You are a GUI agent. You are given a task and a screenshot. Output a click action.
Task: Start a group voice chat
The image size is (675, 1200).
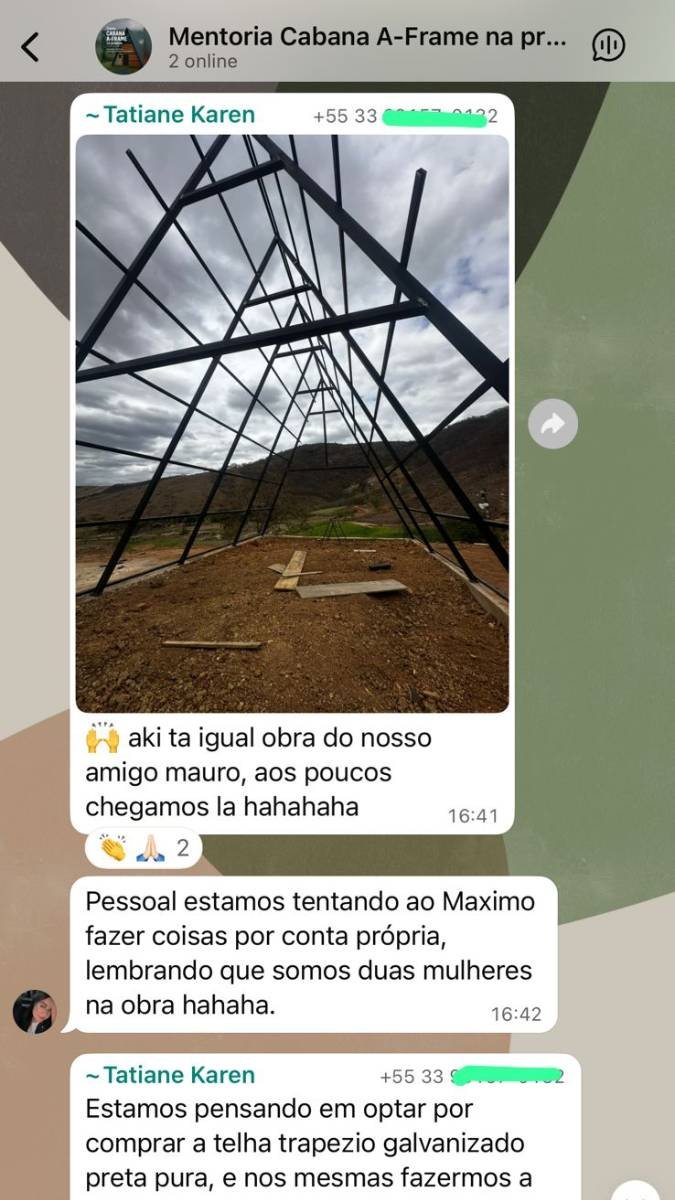pyautogui.click(x=608, y=44)
